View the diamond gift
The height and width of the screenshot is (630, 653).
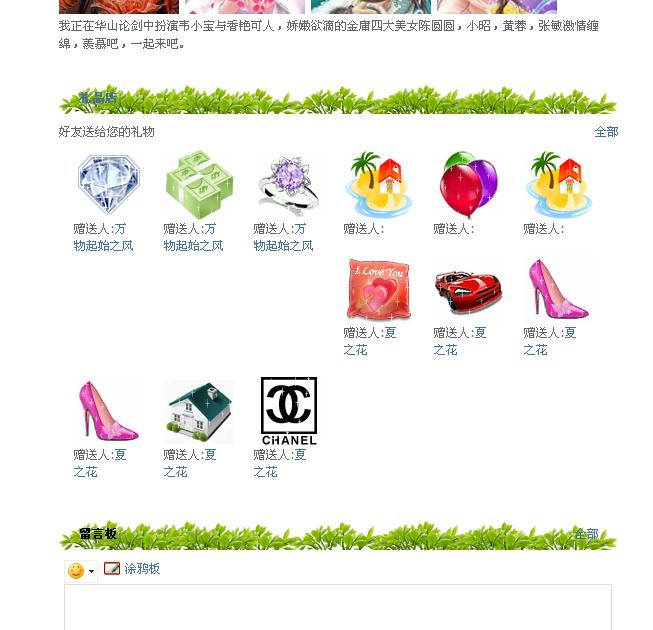(x=108, y=184)
